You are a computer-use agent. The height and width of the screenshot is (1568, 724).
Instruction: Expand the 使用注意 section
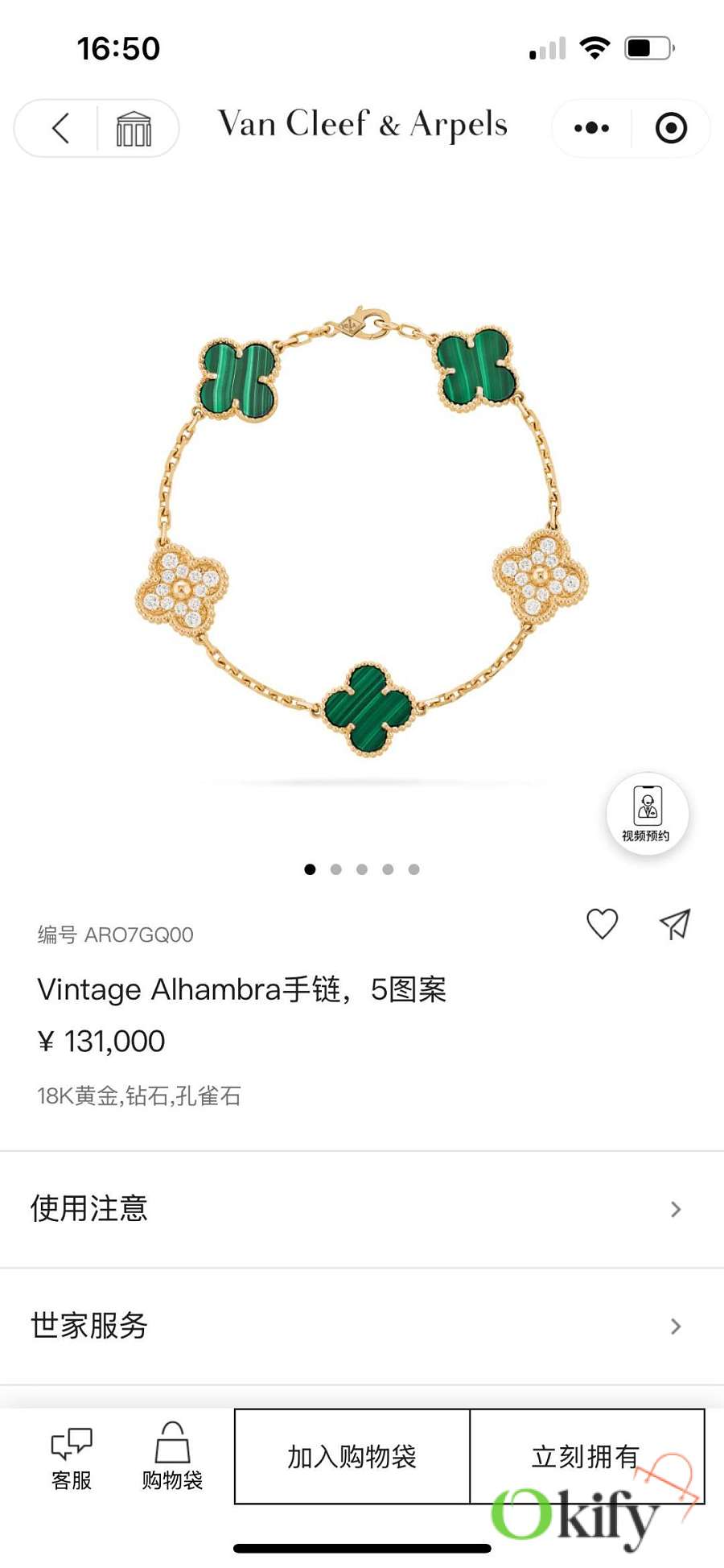362,1209
